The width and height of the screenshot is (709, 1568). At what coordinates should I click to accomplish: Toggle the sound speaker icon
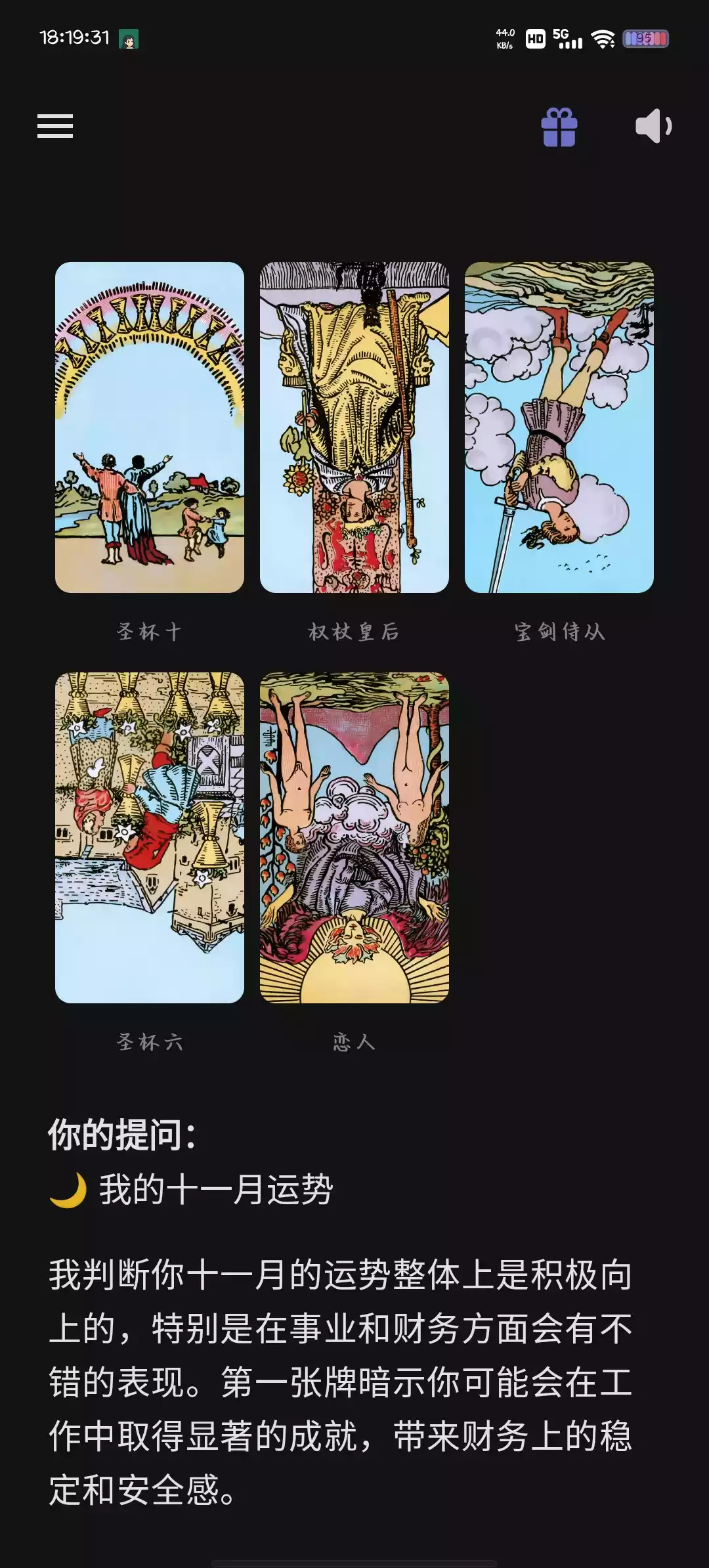click(653, 126)
